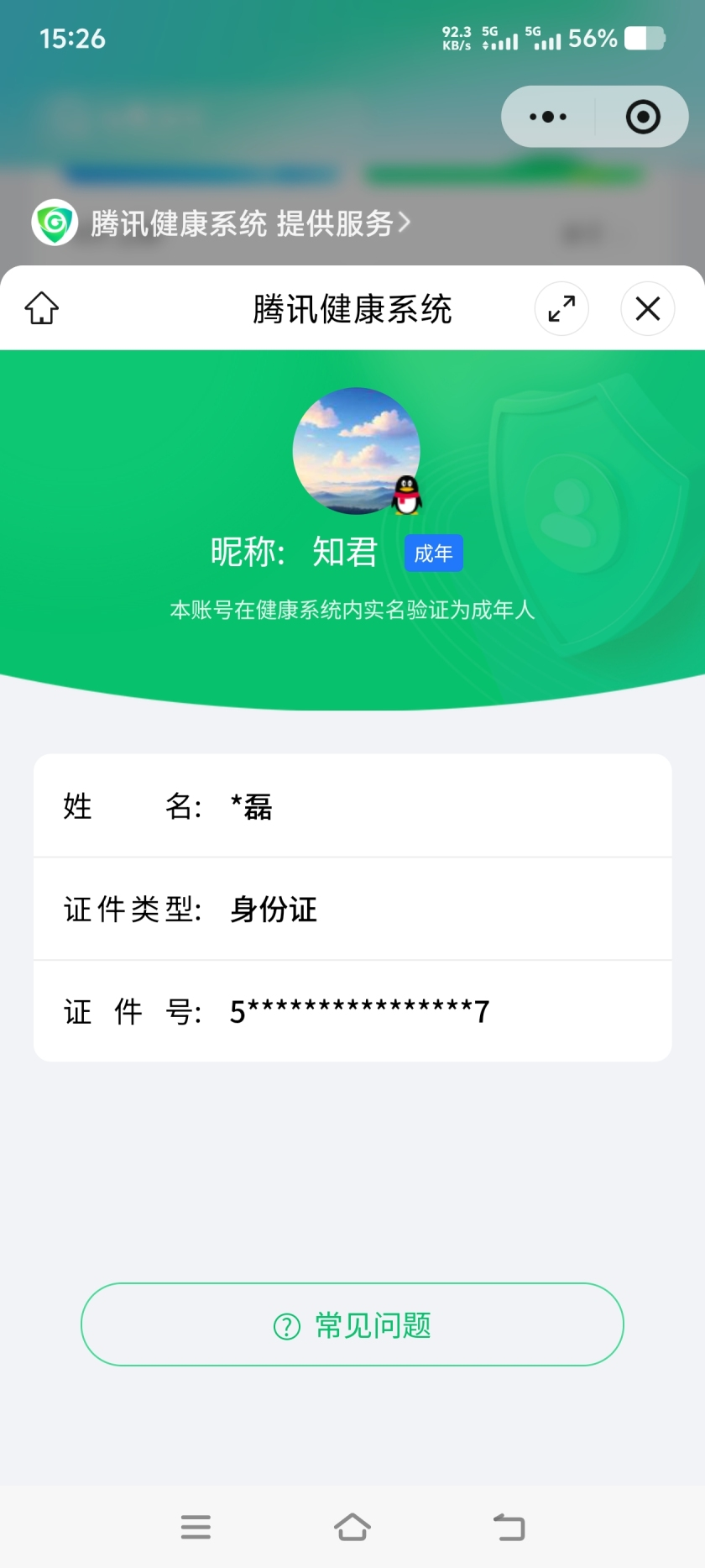Click the 常见问题 FAQ button
Image resolution: width=705 pixels, height=1568 pixels.
pyautogui.click(x=352, y=1324)
